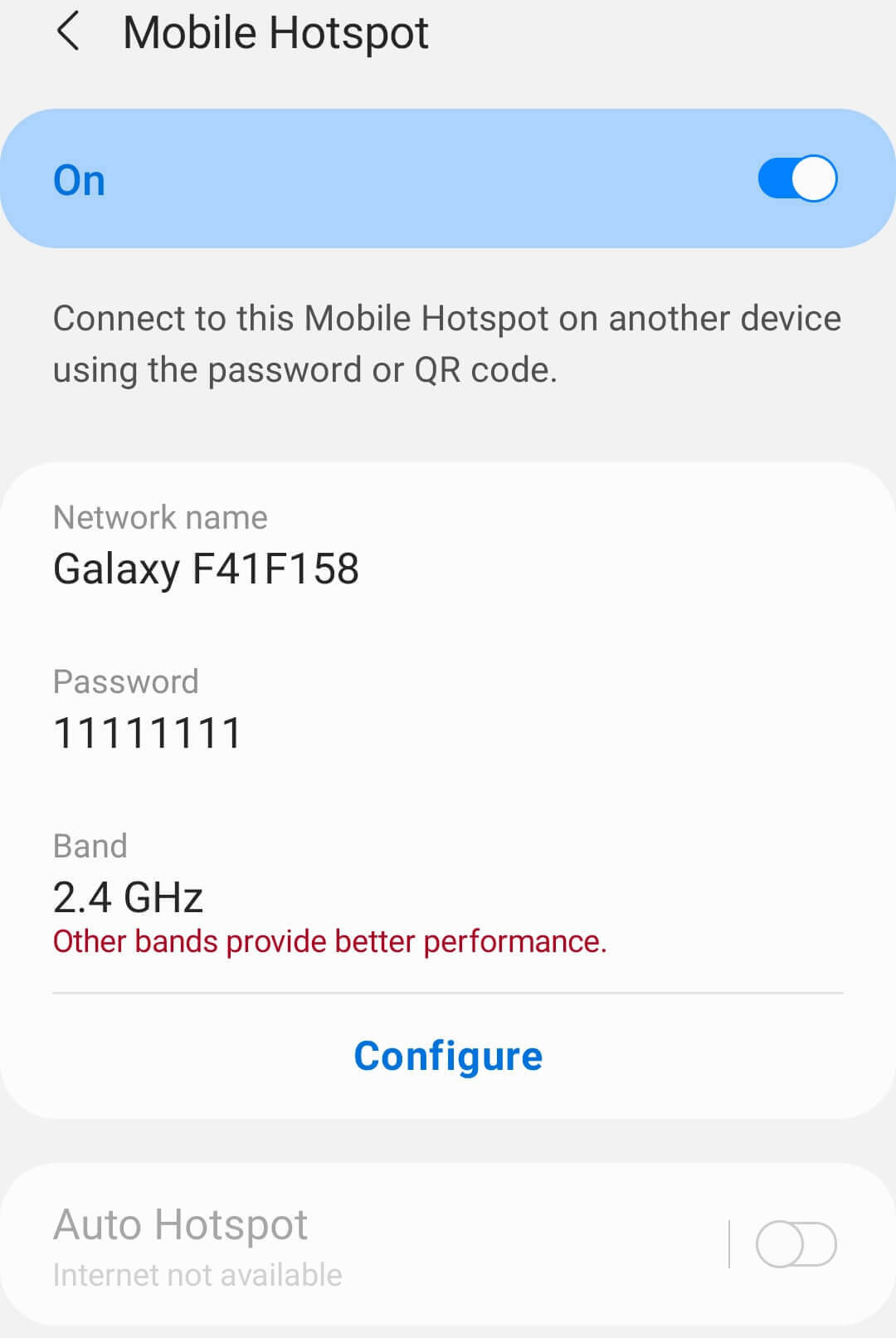Tap the back arrow to leave Mobile Hotspot
This screenshot has width=896, height=1338.
point(70,33)
